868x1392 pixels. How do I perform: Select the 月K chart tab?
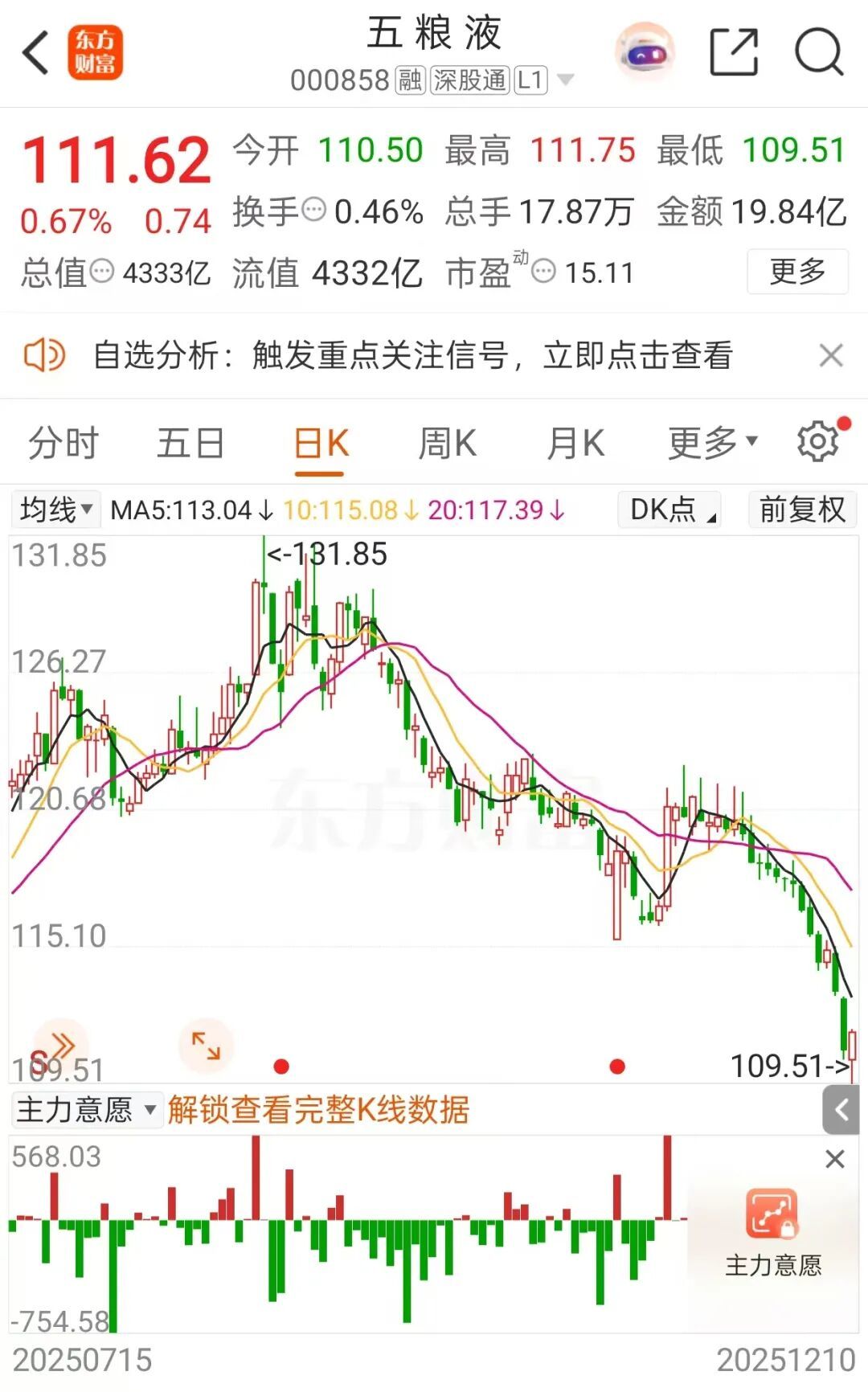click(575, 444)
